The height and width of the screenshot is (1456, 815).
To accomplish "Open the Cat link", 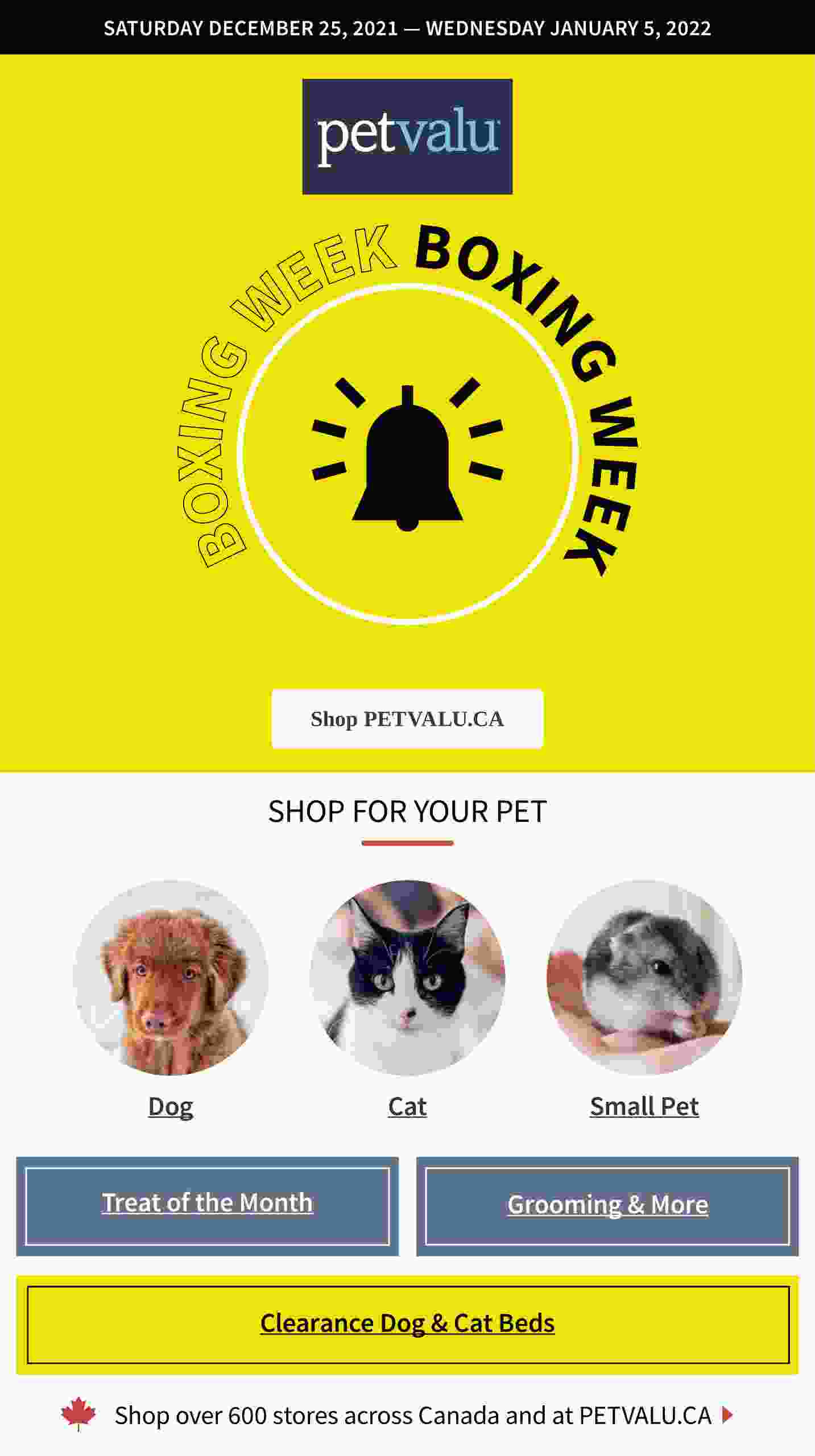I will tap(407, 1106).
